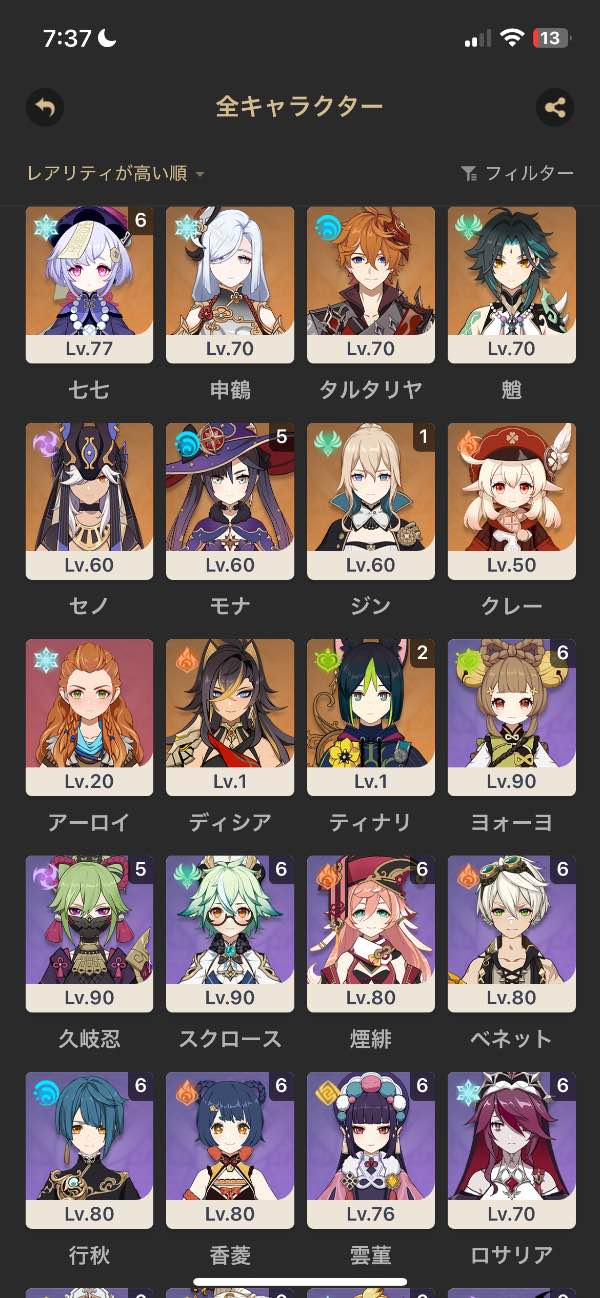Open 行秋 character card
This screenshot has height=1298, width=600.
[89, 1150]
